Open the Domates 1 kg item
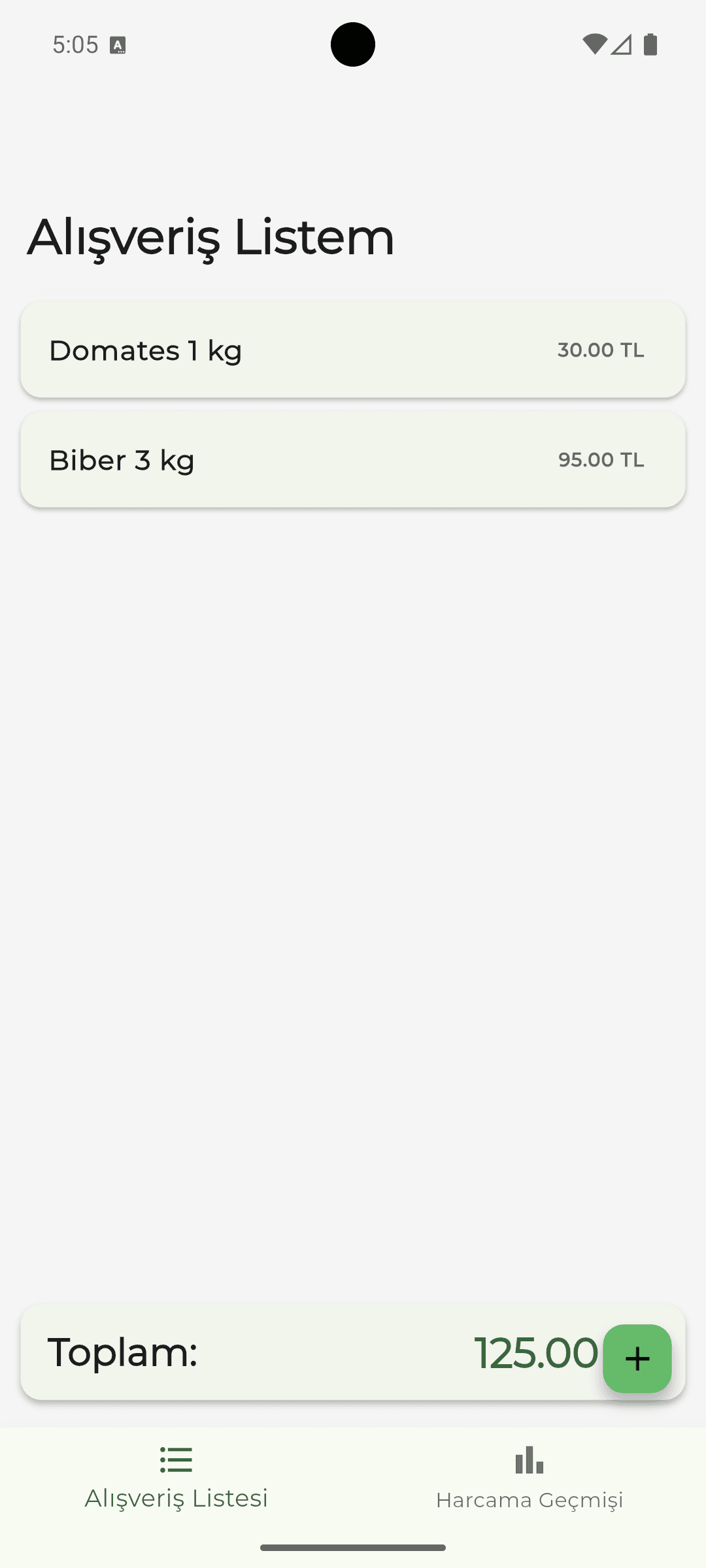706x1568 pixels. coord(353,350)
